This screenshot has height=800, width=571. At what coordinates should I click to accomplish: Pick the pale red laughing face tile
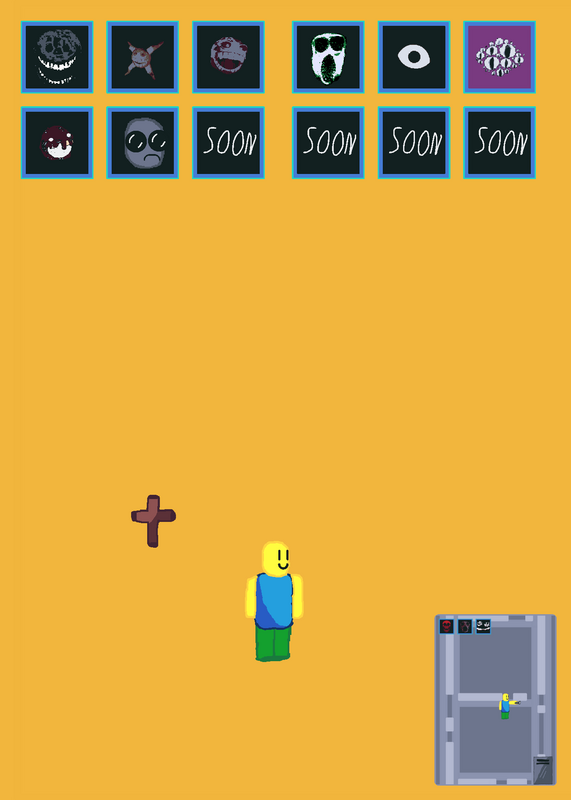[228, 57]
